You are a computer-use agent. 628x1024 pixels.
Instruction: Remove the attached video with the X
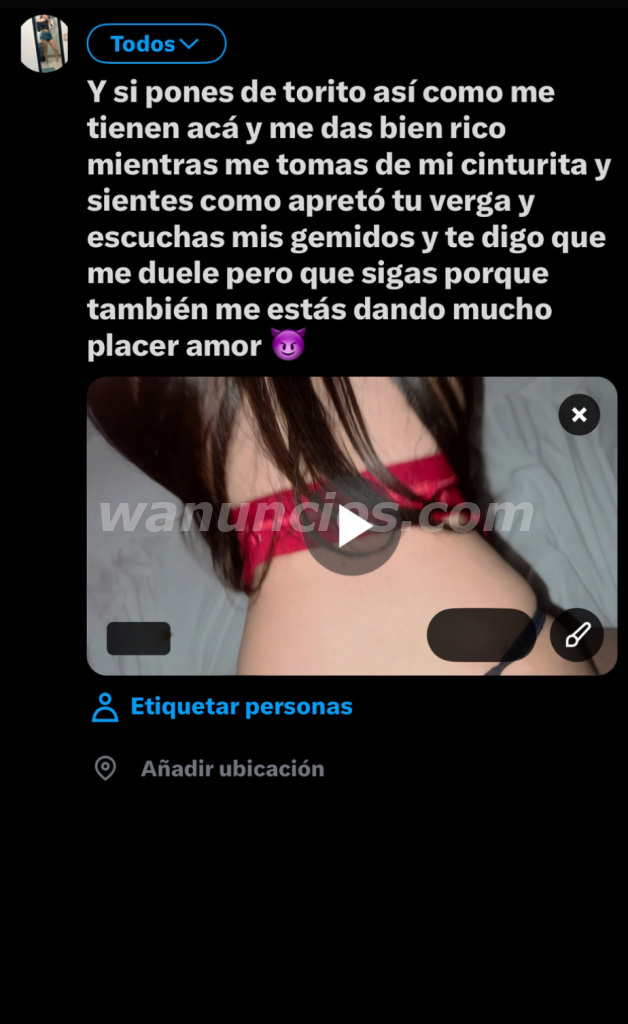point(579,415)
